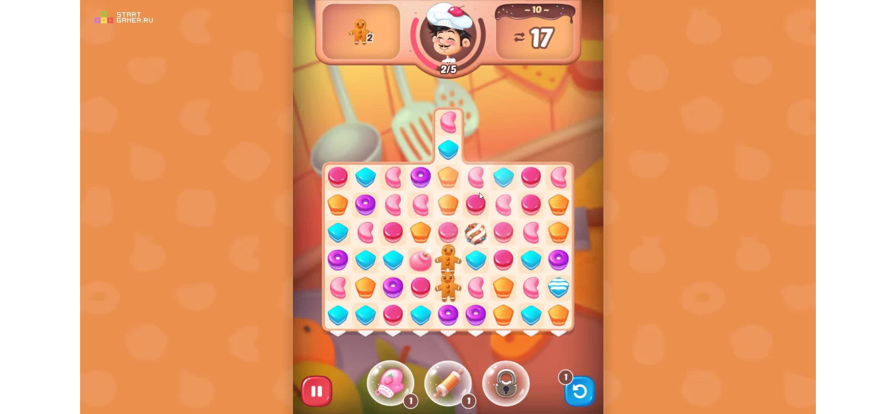Use the oven mitt booster

(390, 383)
